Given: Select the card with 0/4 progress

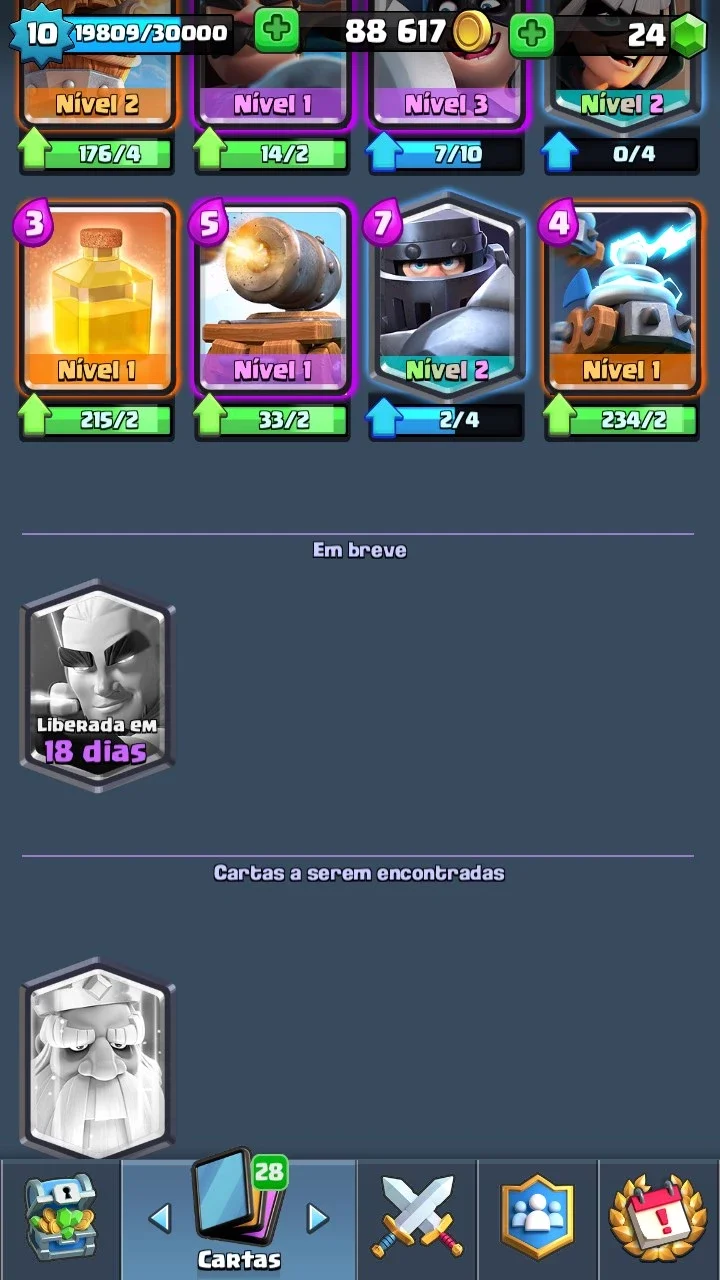Looking at the screenshot, I should [621, 70].
